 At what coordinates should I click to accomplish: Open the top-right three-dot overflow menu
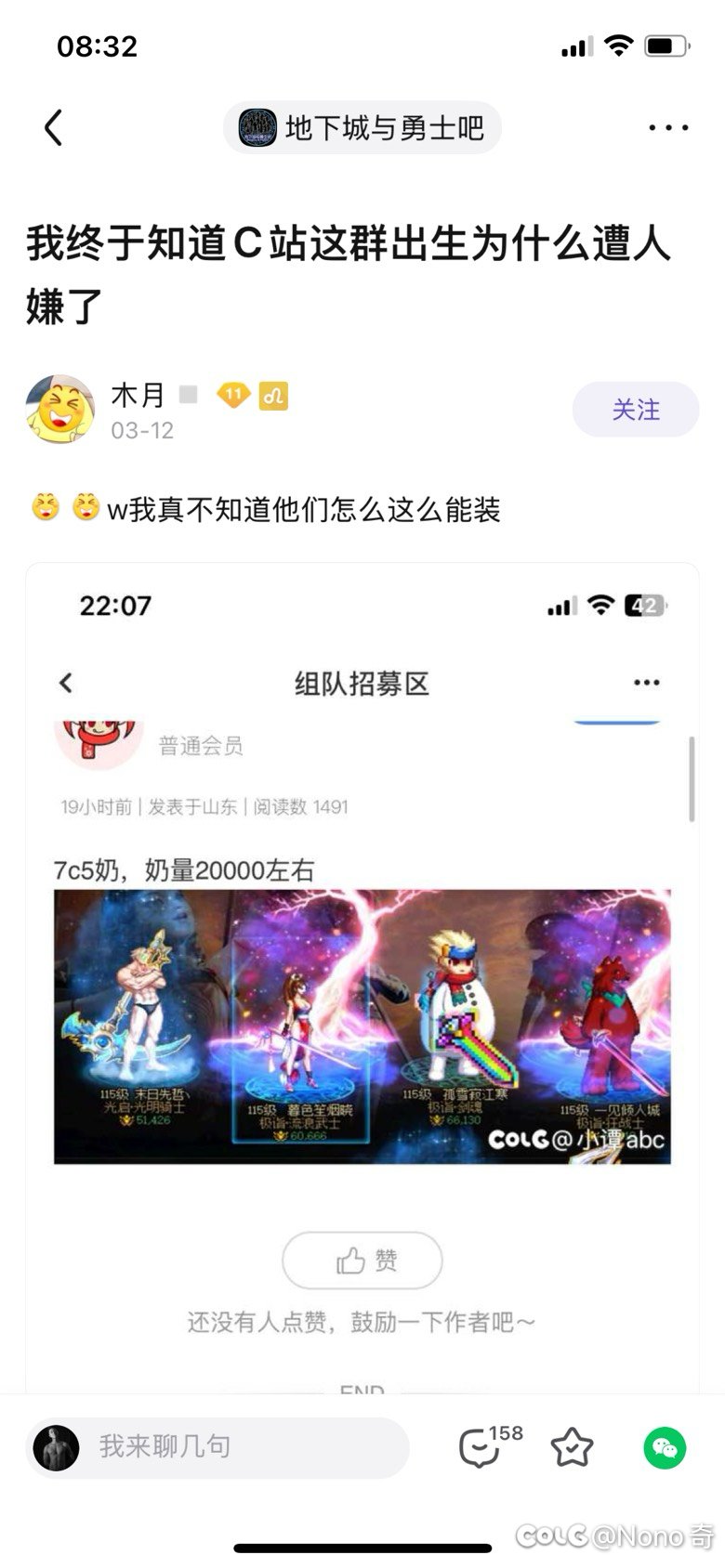[x=668, y=127]
